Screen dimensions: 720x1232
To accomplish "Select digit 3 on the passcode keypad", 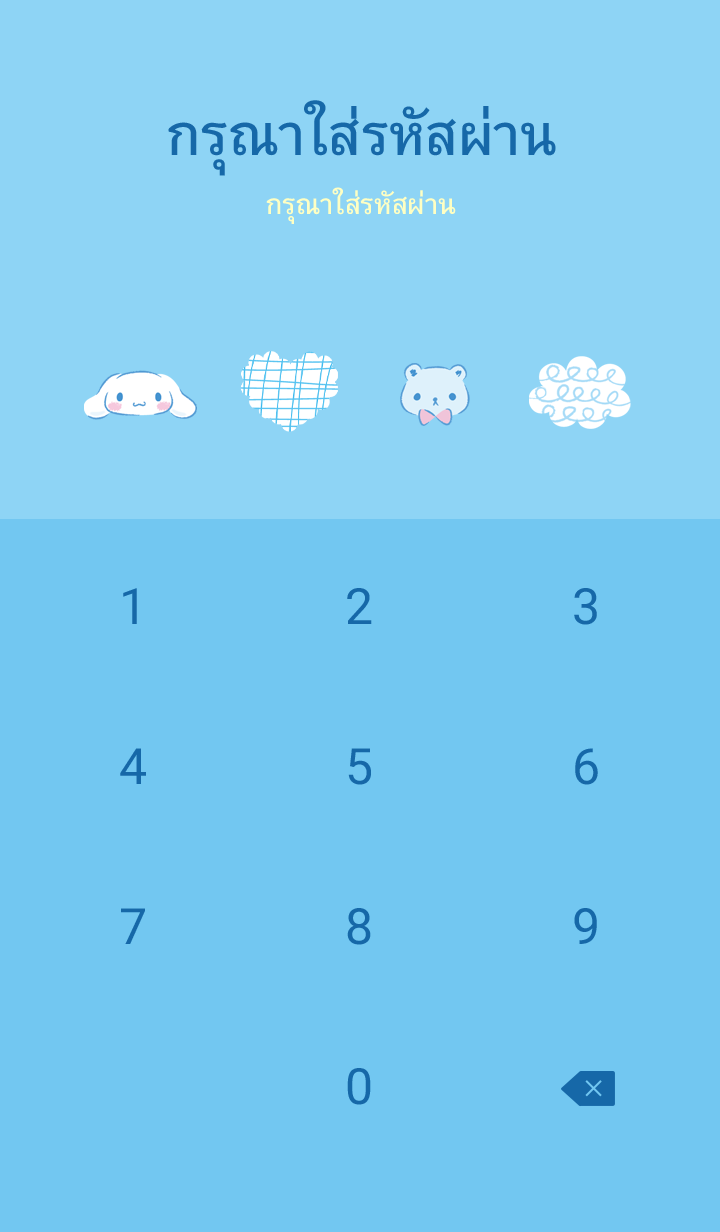I will pyautogui.click(x=585, y=607).
